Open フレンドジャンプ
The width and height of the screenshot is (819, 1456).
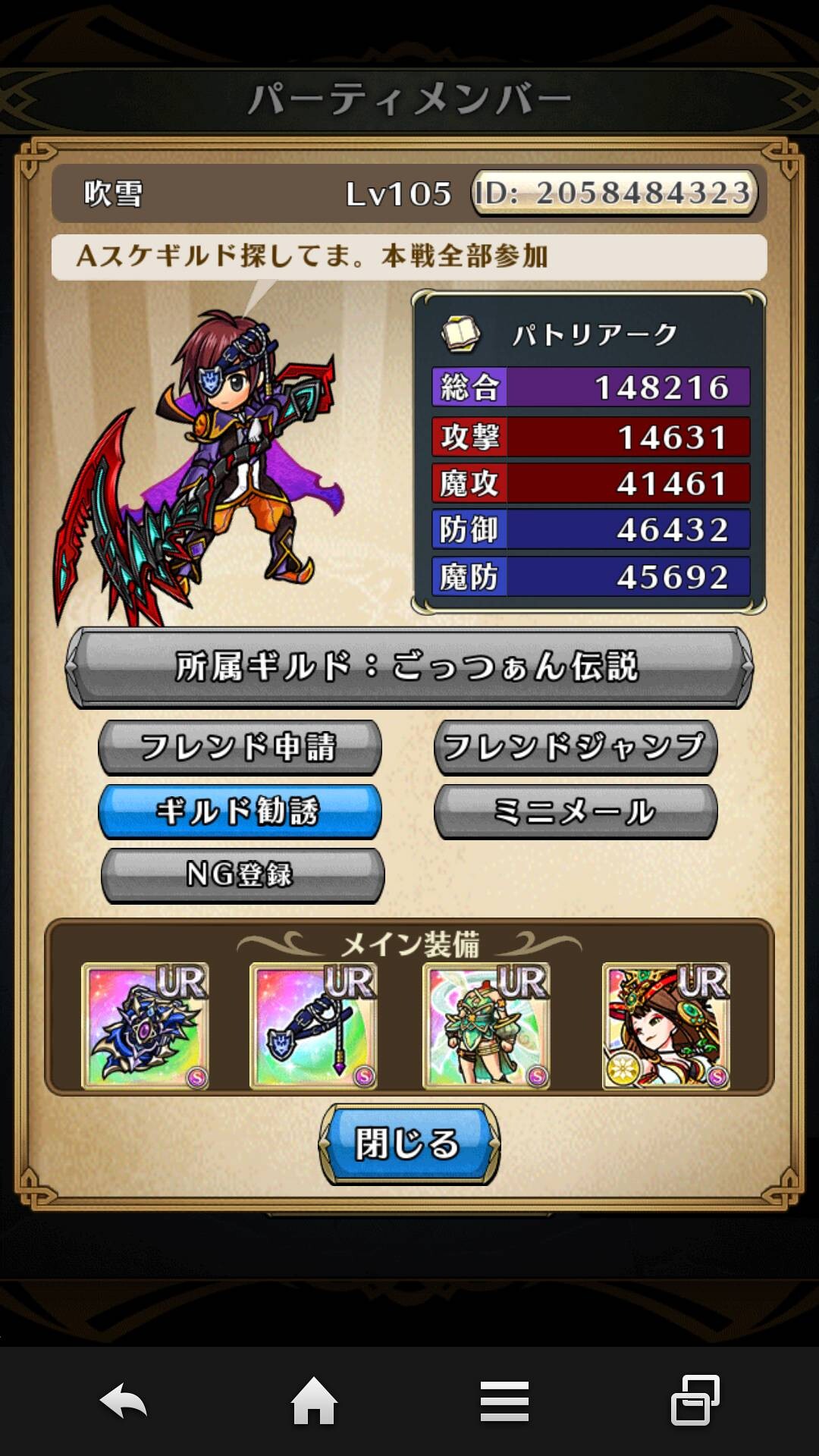[576, 747]
